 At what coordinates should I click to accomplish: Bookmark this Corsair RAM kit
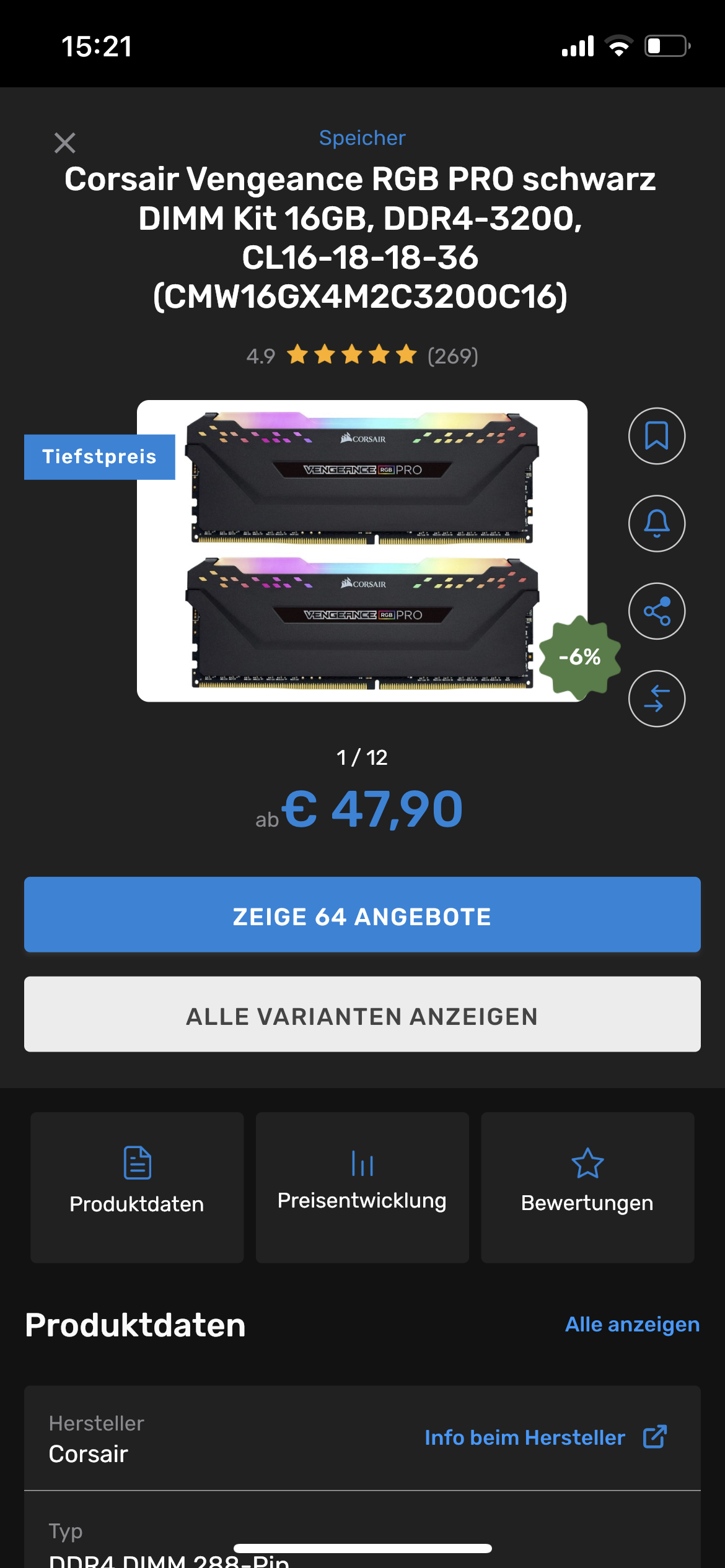pos(656,436)
